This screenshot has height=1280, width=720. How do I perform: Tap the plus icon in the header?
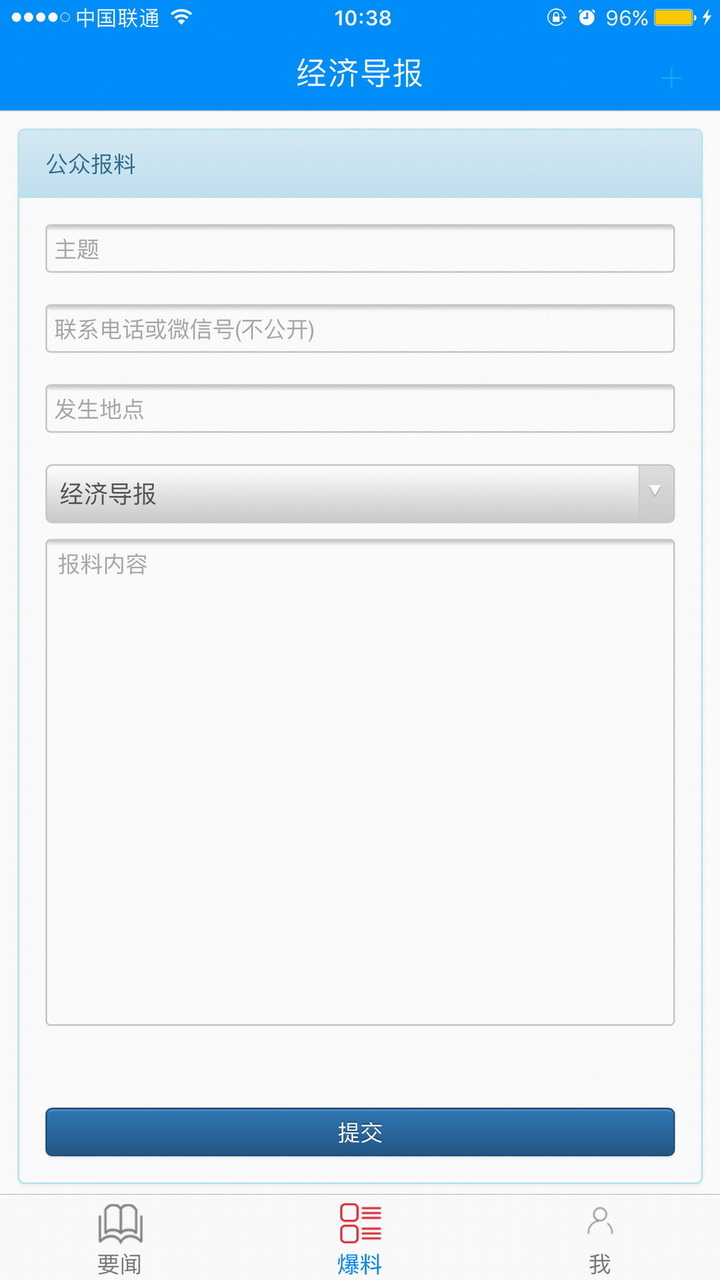[x=671, y=78]
